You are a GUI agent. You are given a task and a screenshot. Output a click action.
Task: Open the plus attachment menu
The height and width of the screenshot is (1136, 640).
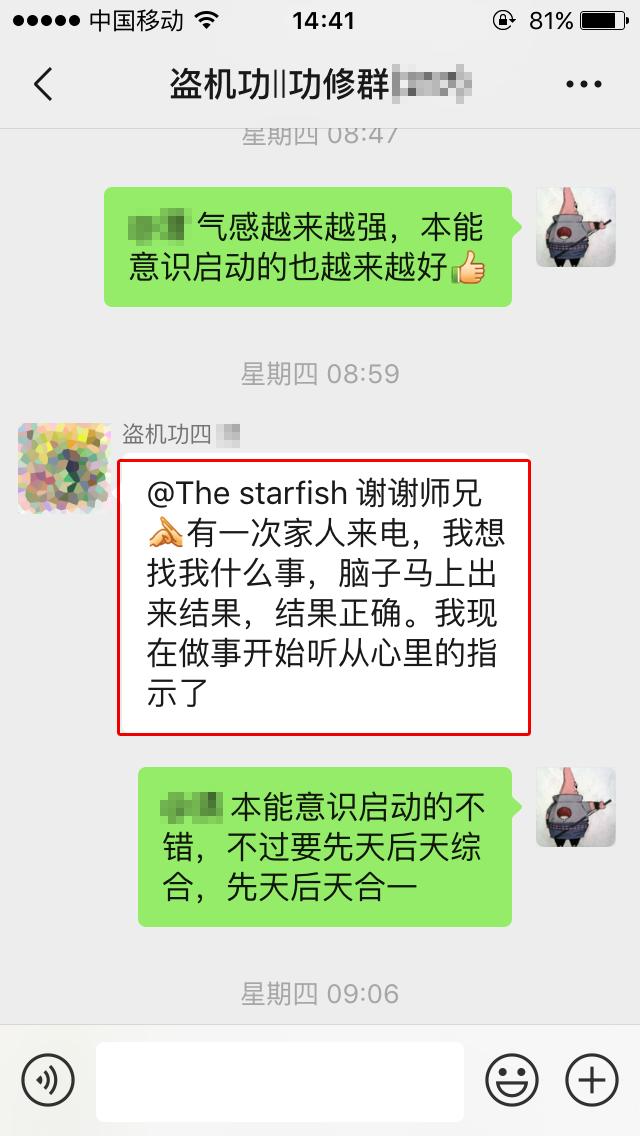592,1081
